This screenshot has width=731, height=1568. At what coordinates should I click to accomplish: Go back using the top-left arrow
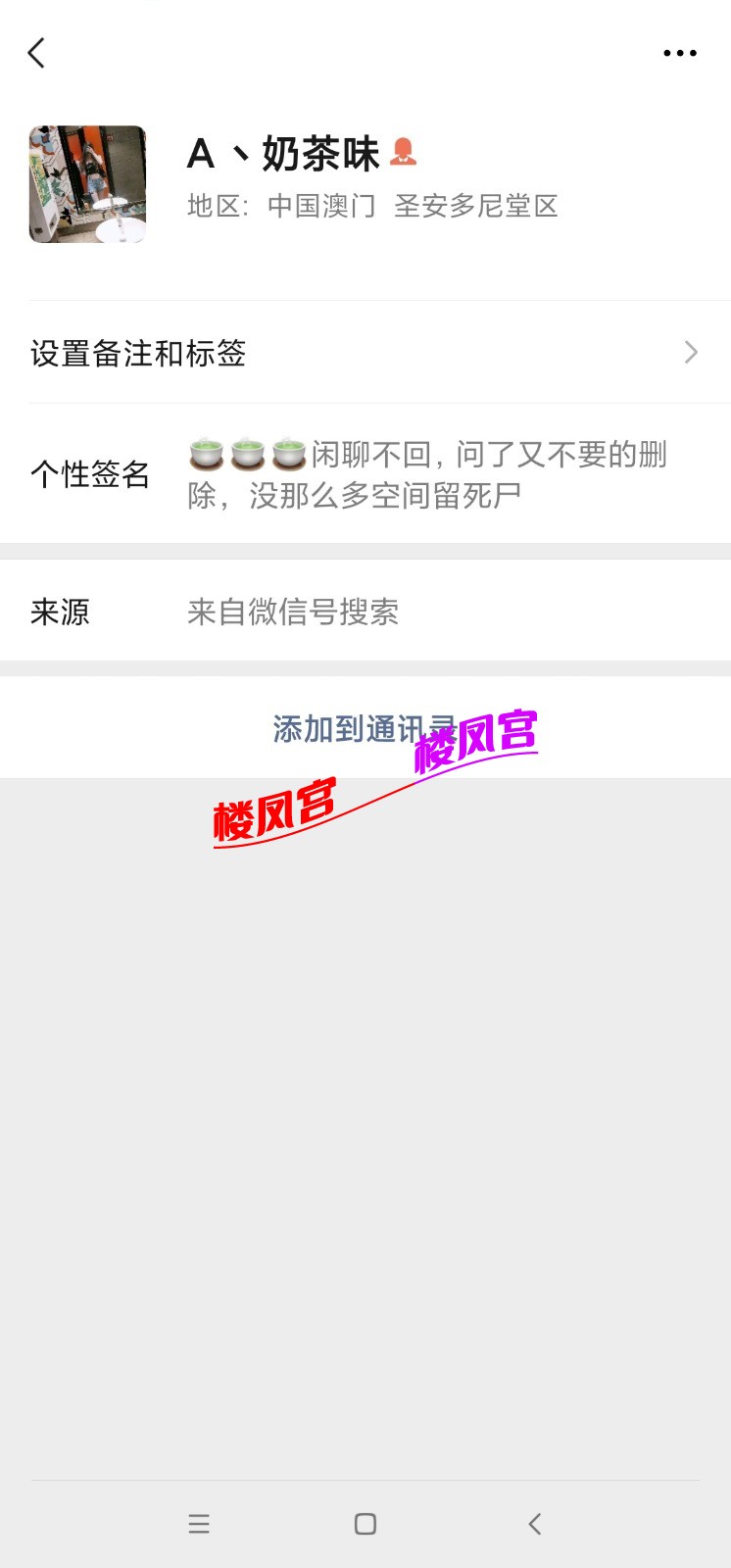pos(36,53)
